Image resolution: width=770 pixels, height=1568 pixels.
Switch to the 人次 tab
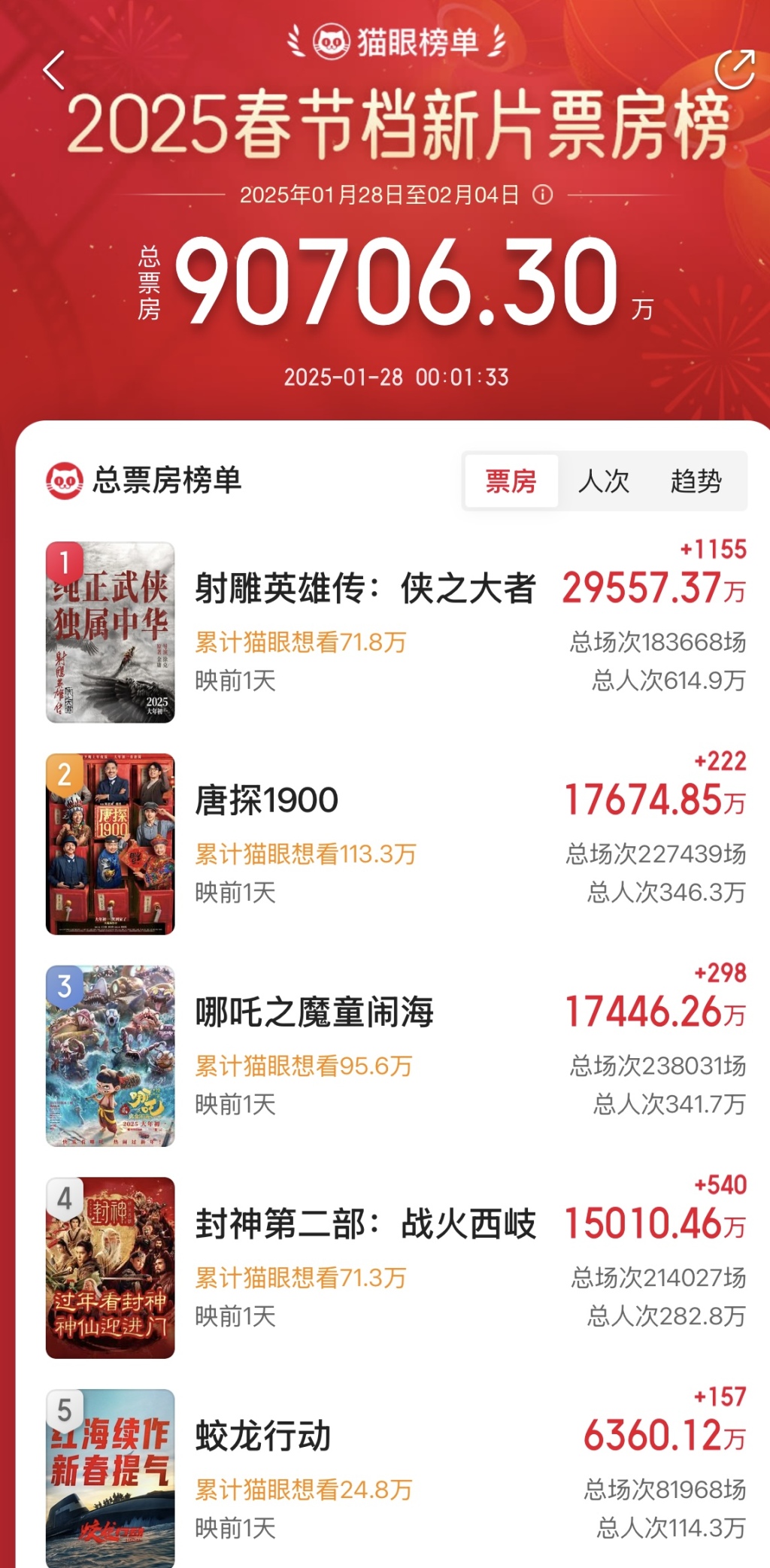click(x=603, y=481)
